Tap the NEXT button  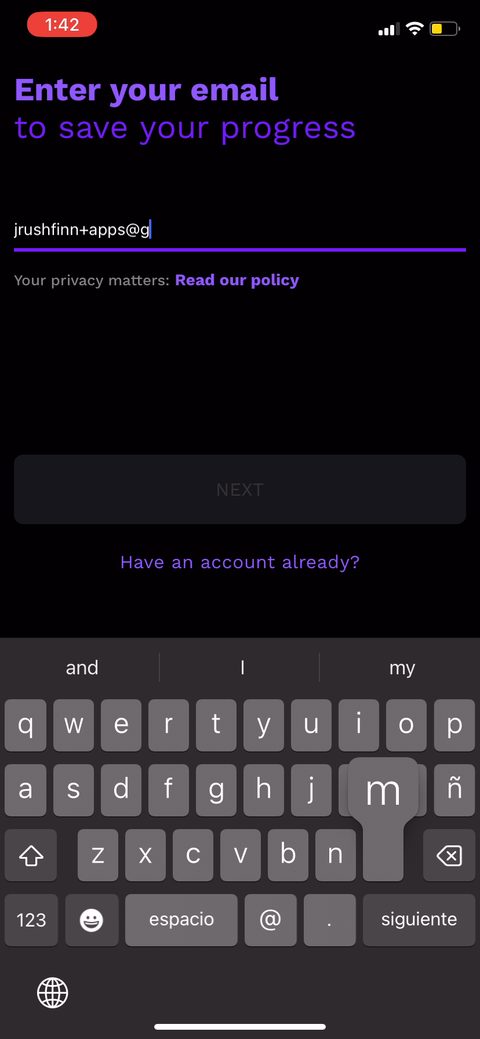click(240, 489)
